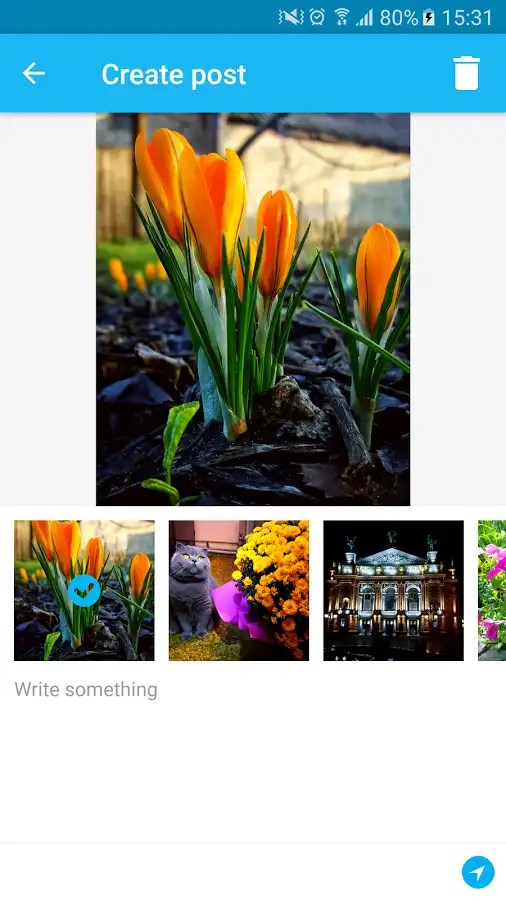Select the illuminated building night photo

coord(394,590)
